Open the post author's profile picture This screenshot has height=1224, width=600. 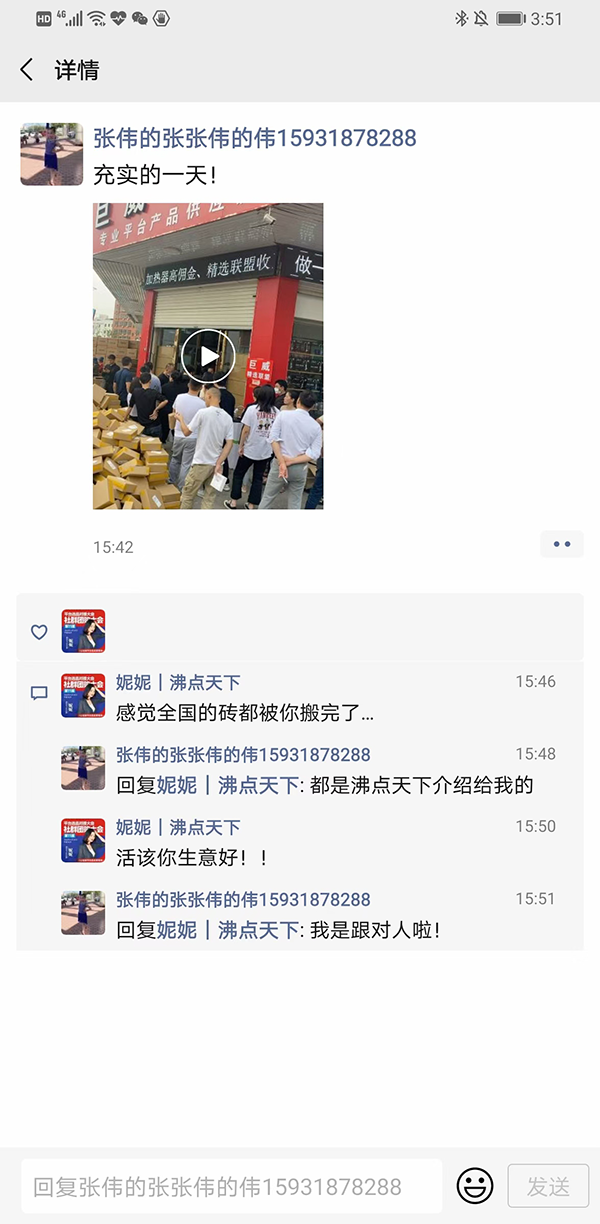52,154
